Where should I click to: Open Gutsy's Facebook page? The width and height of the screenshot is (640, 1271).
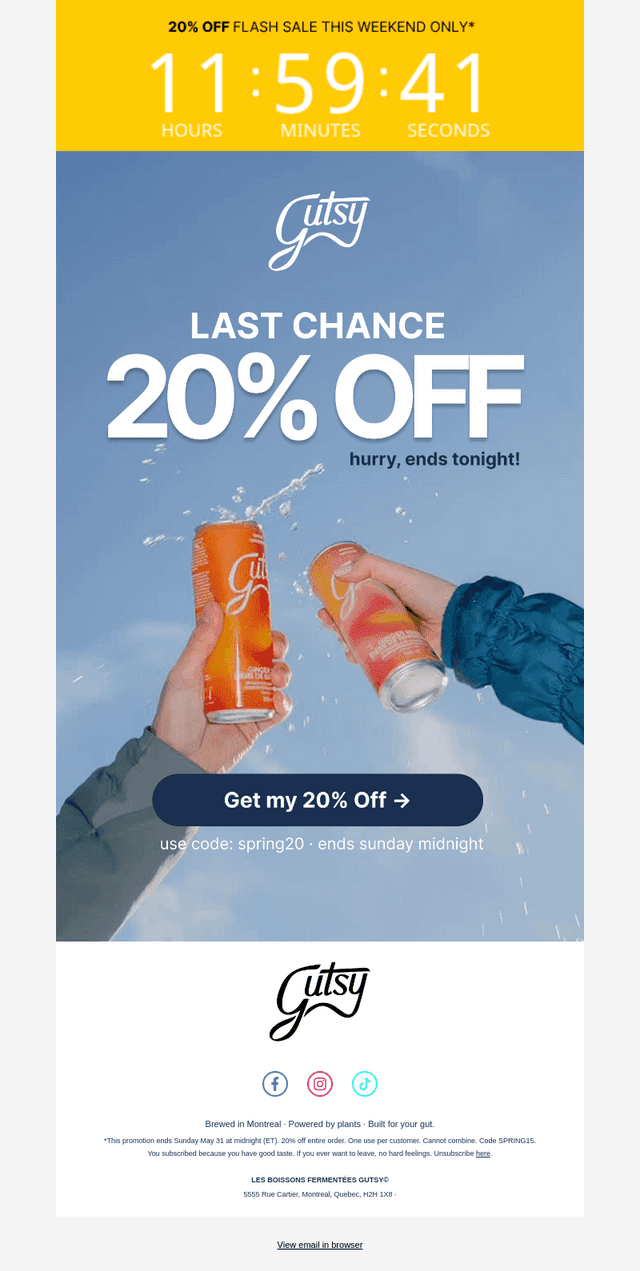[x=275, y=1083]
